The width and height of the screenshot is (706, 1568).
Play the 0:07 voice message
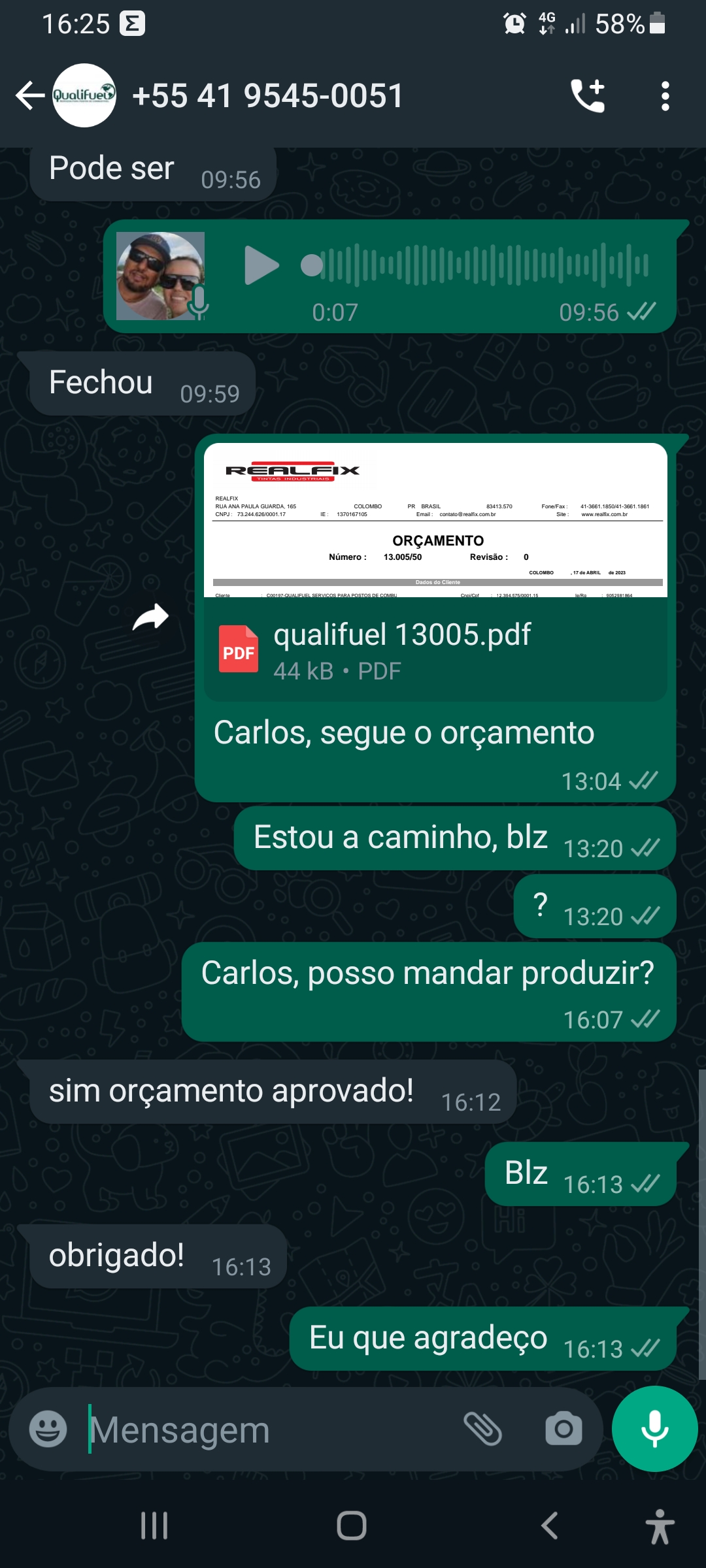tap(261, 265)
